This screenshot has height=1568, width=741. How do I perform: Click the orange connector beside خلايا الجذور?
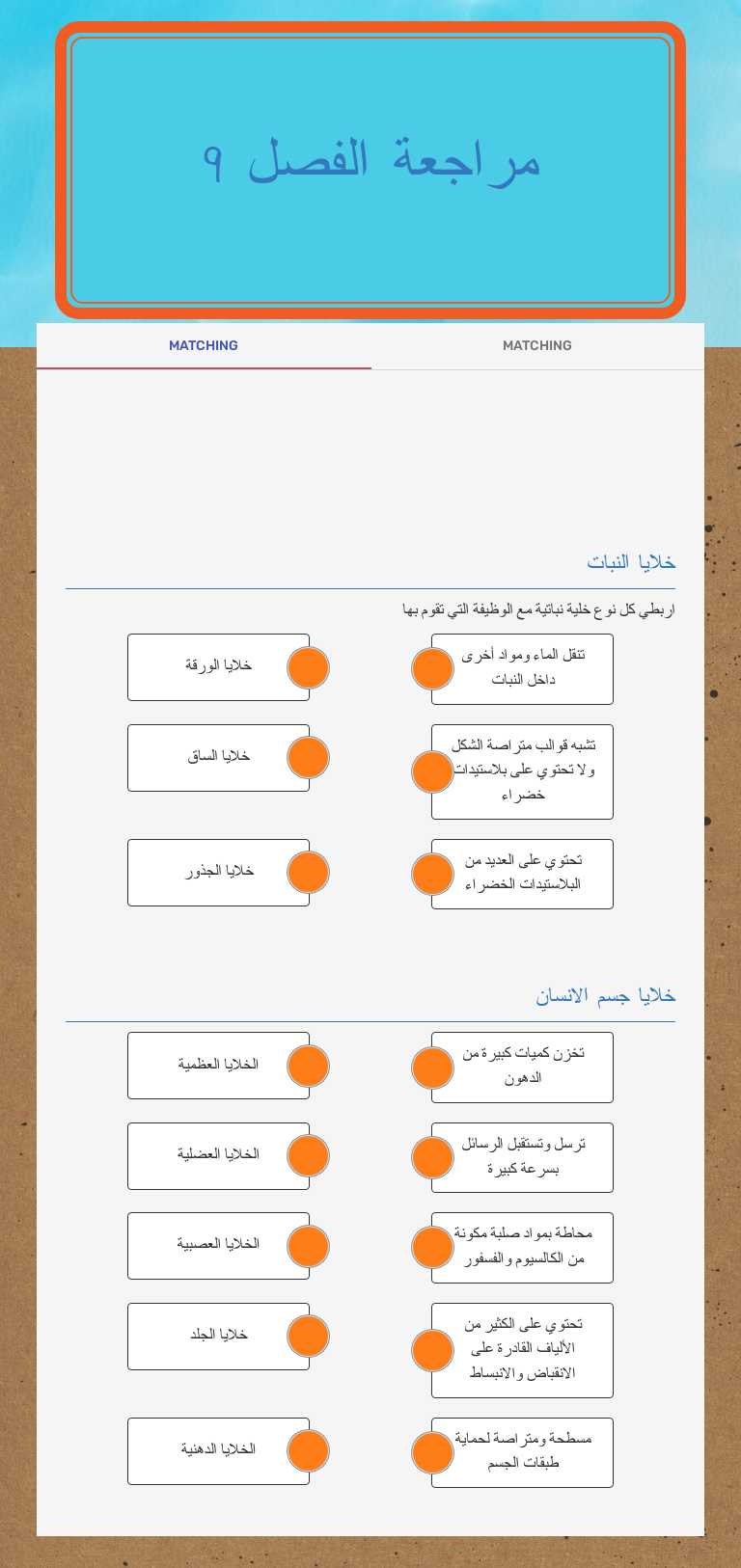(308, 872)
